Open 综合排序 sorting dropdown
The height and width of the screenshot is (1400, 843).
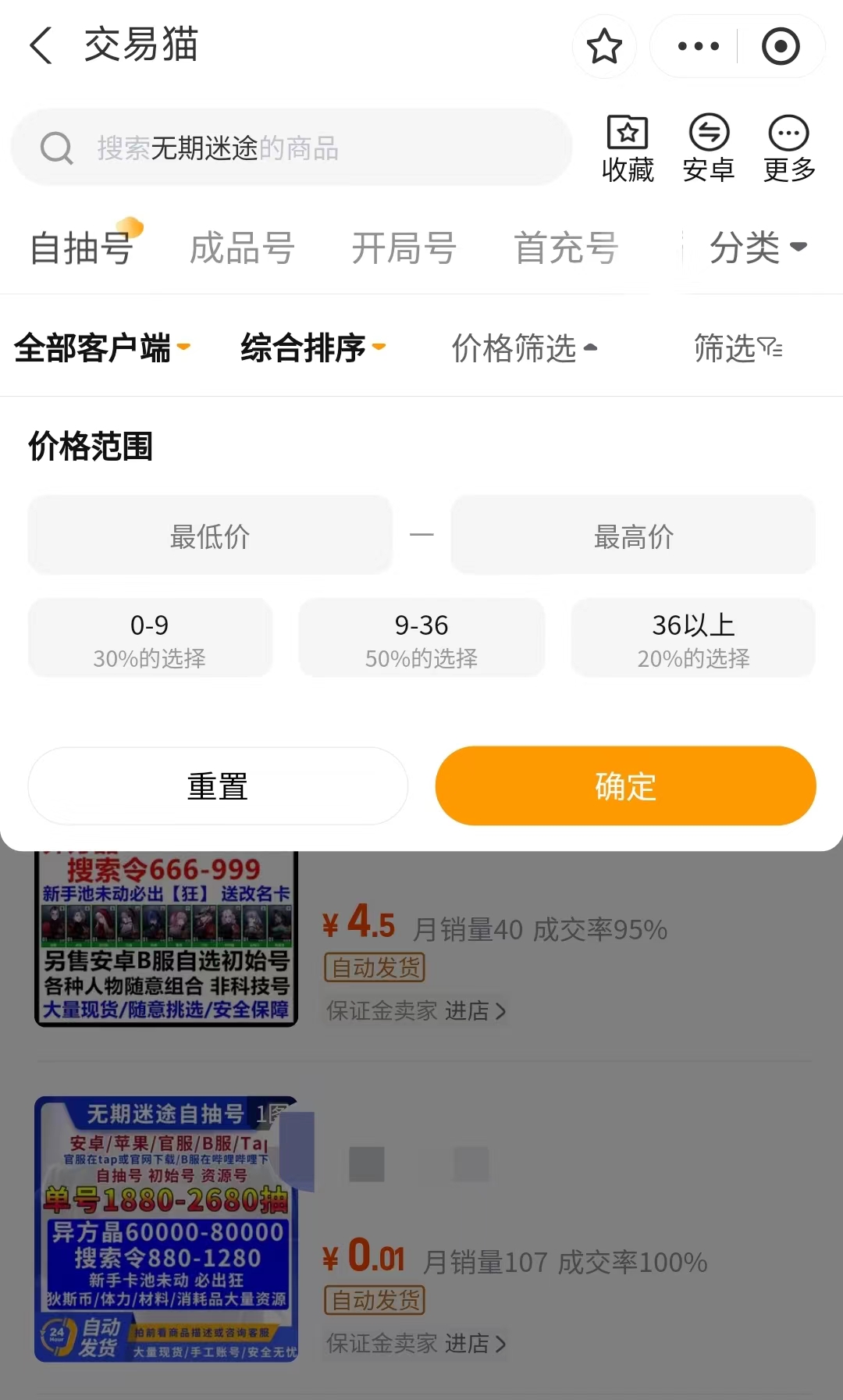tap(312, 347)
